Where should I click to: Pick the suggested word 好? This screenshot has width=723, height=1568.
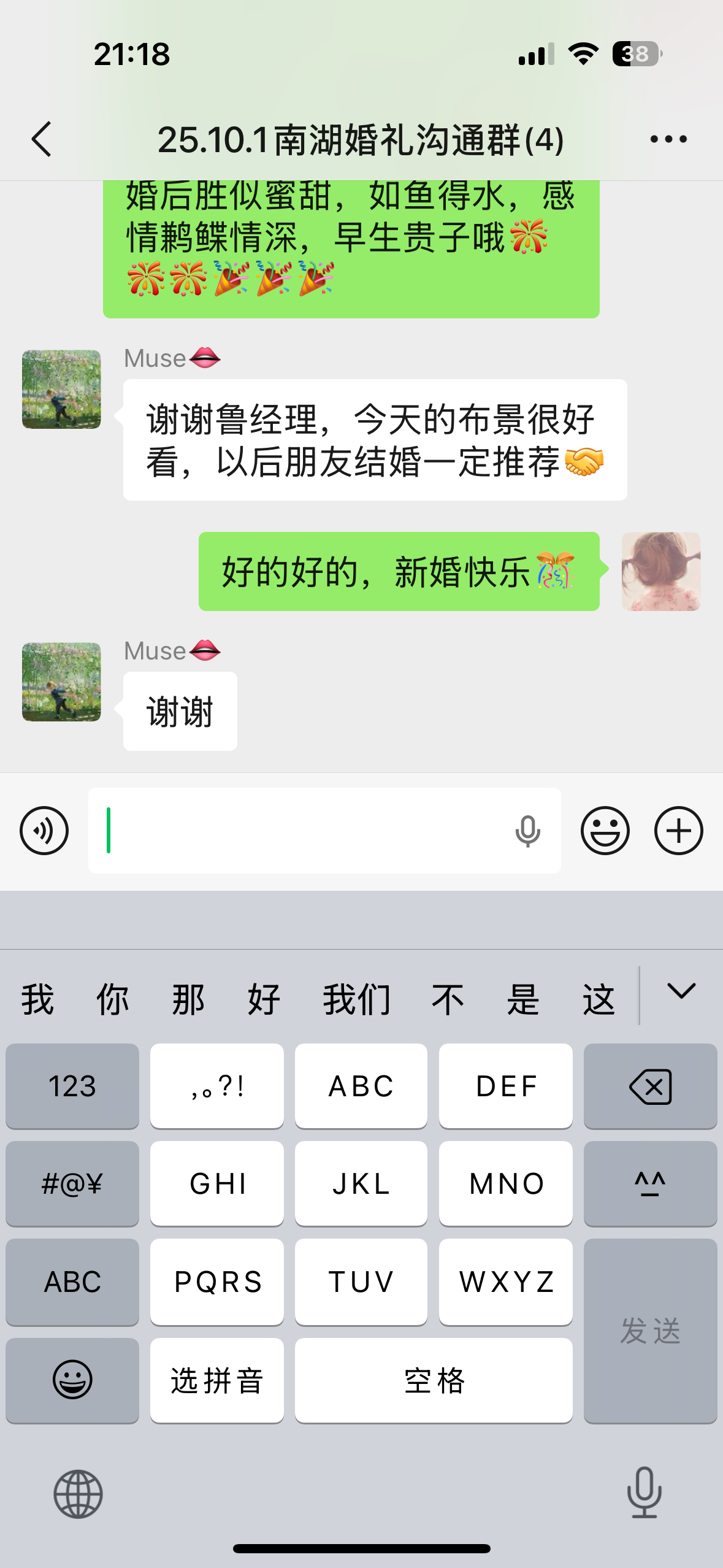(x=264, y=999)
